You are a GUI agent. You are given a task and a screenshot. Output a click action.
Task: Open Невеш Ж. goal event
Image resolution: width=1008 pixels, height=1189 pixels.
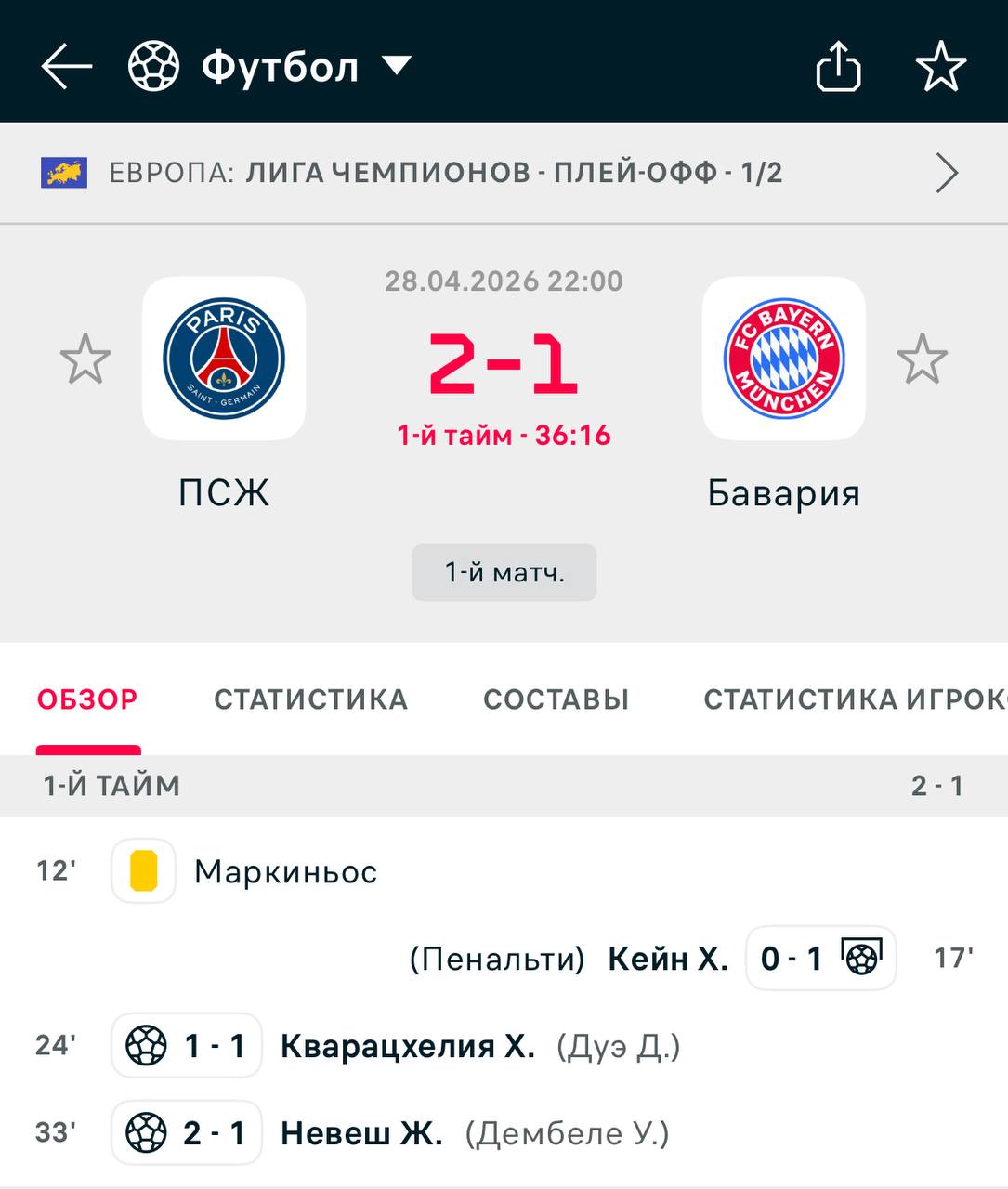click(361, 1133)
